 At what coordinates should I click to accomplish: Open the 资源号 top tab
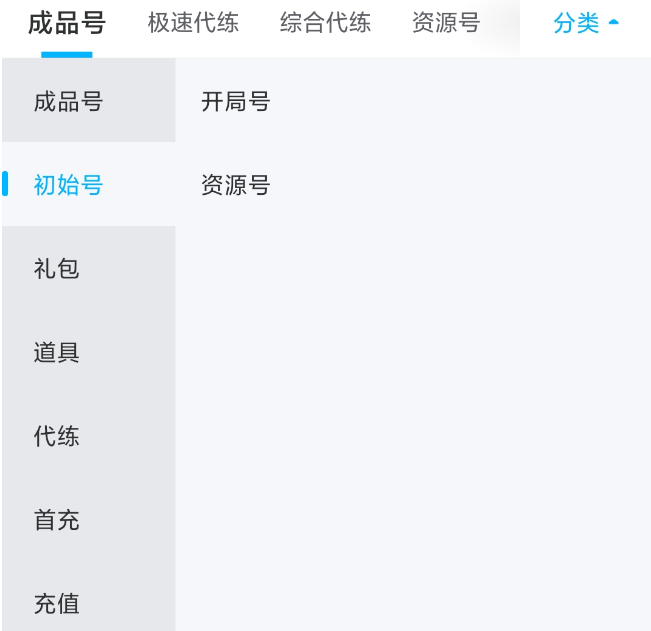[x=445, y=23]
